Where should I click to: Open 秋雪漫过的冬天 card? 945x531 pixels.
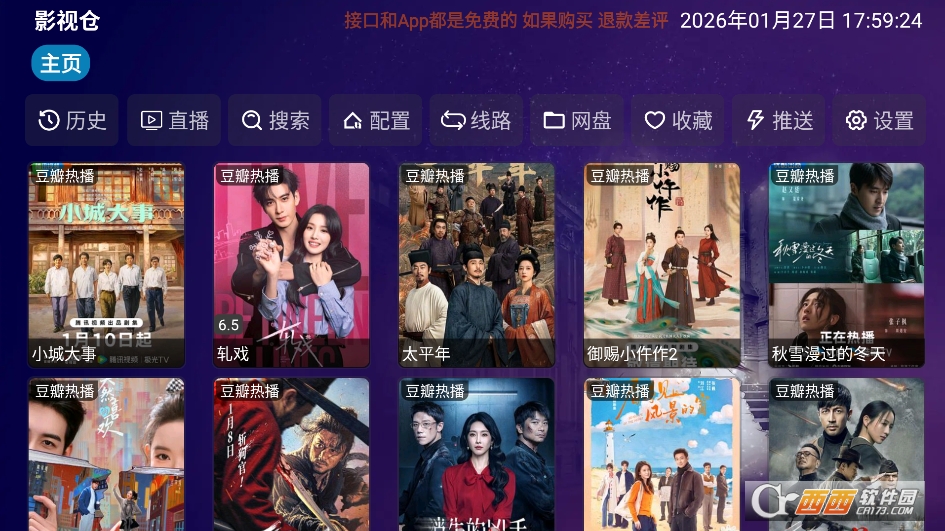[846, 265]
